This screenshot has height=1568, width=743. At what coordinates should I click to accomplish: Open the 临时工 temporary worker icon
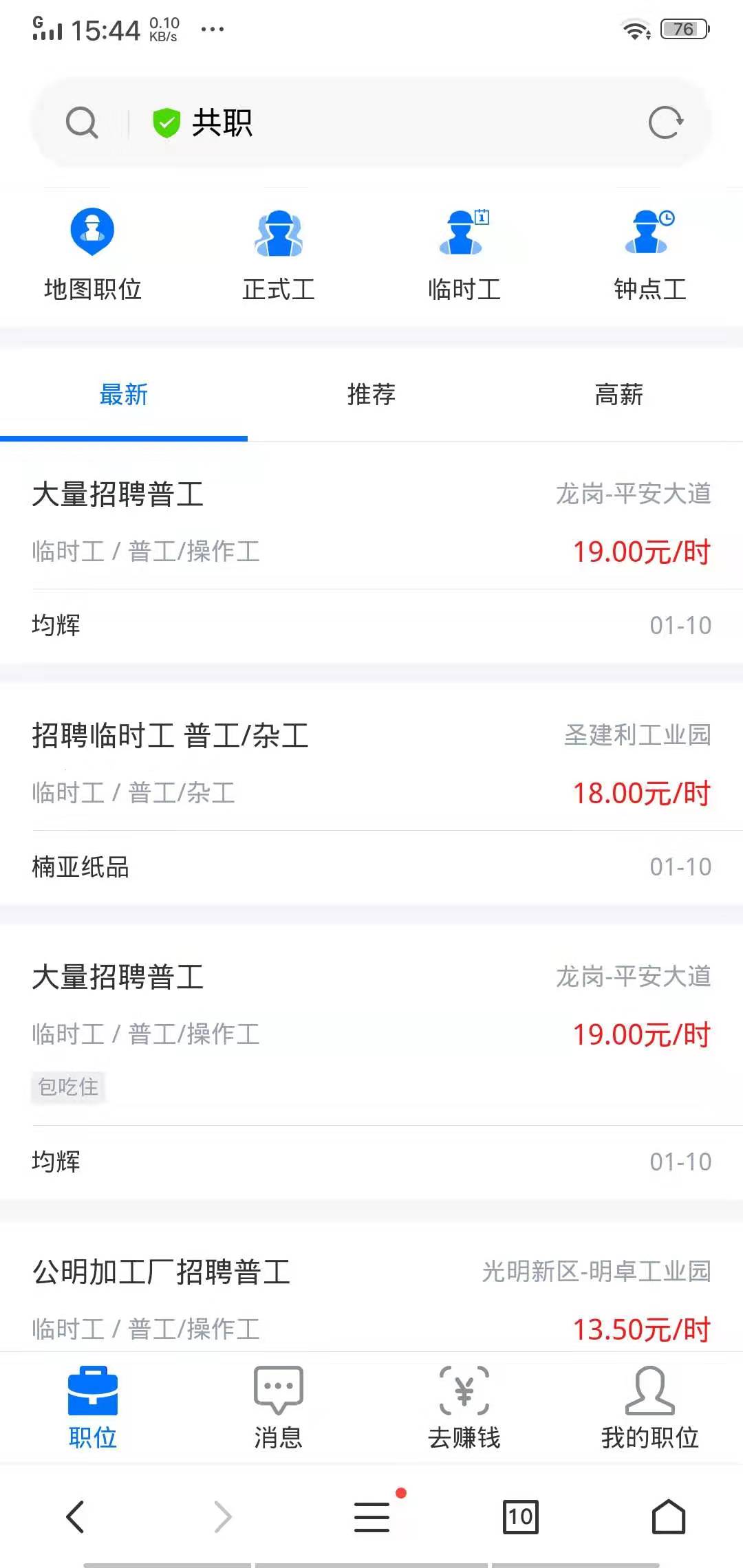click(464, 251)
